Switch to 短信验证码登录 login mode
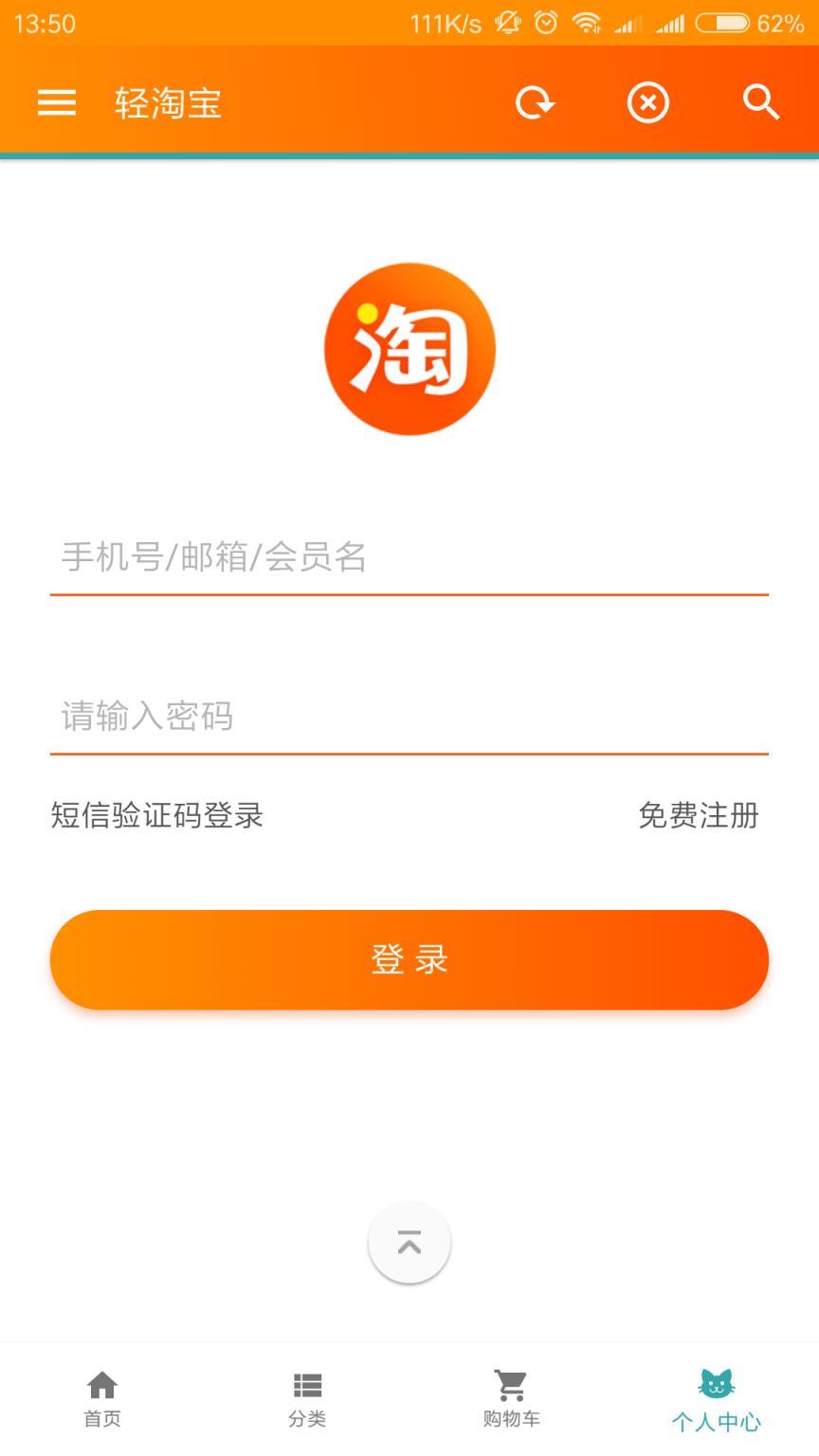 (x=157, y=816)
